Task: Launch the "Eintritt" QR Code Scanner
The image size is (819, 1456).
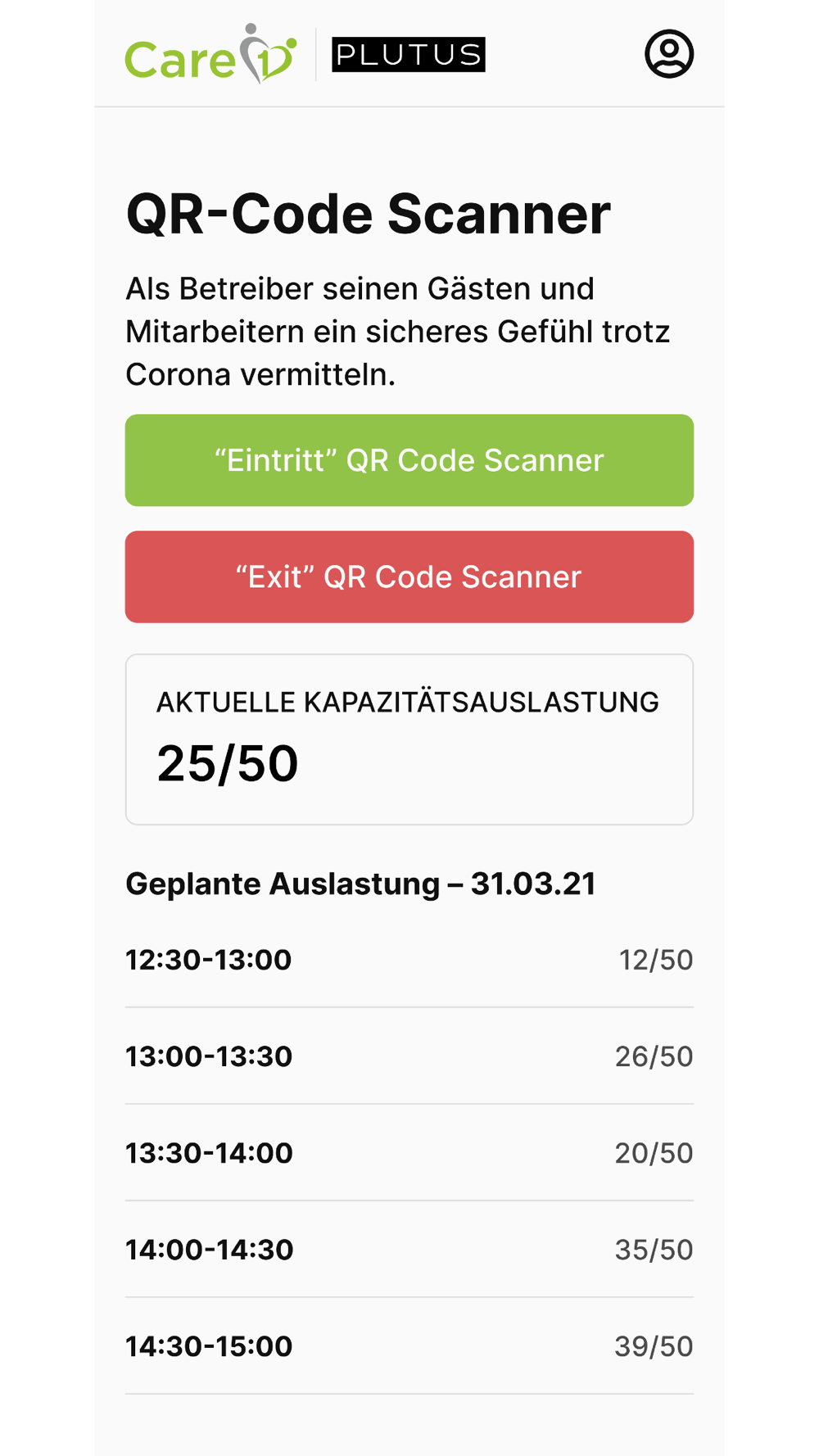Action: pyautogui.click(x=409, y=460)
